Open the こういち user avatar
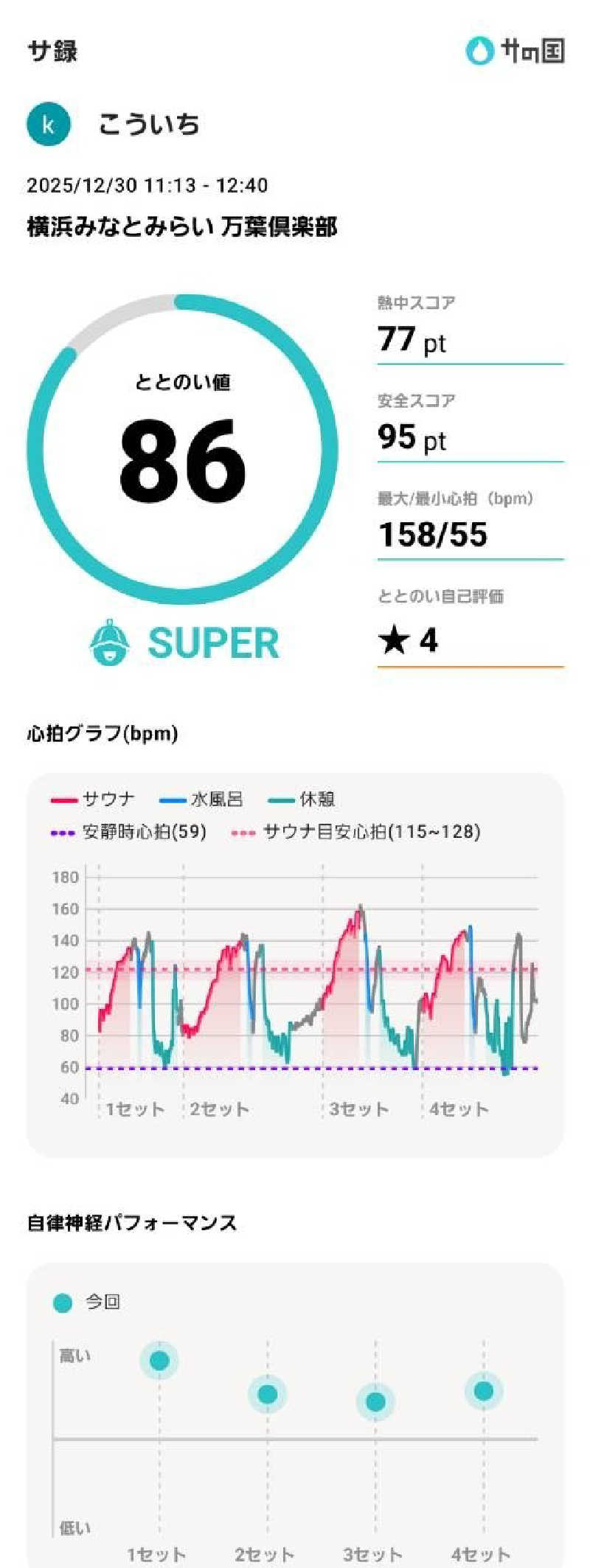590x1568 pixels. 48,124
